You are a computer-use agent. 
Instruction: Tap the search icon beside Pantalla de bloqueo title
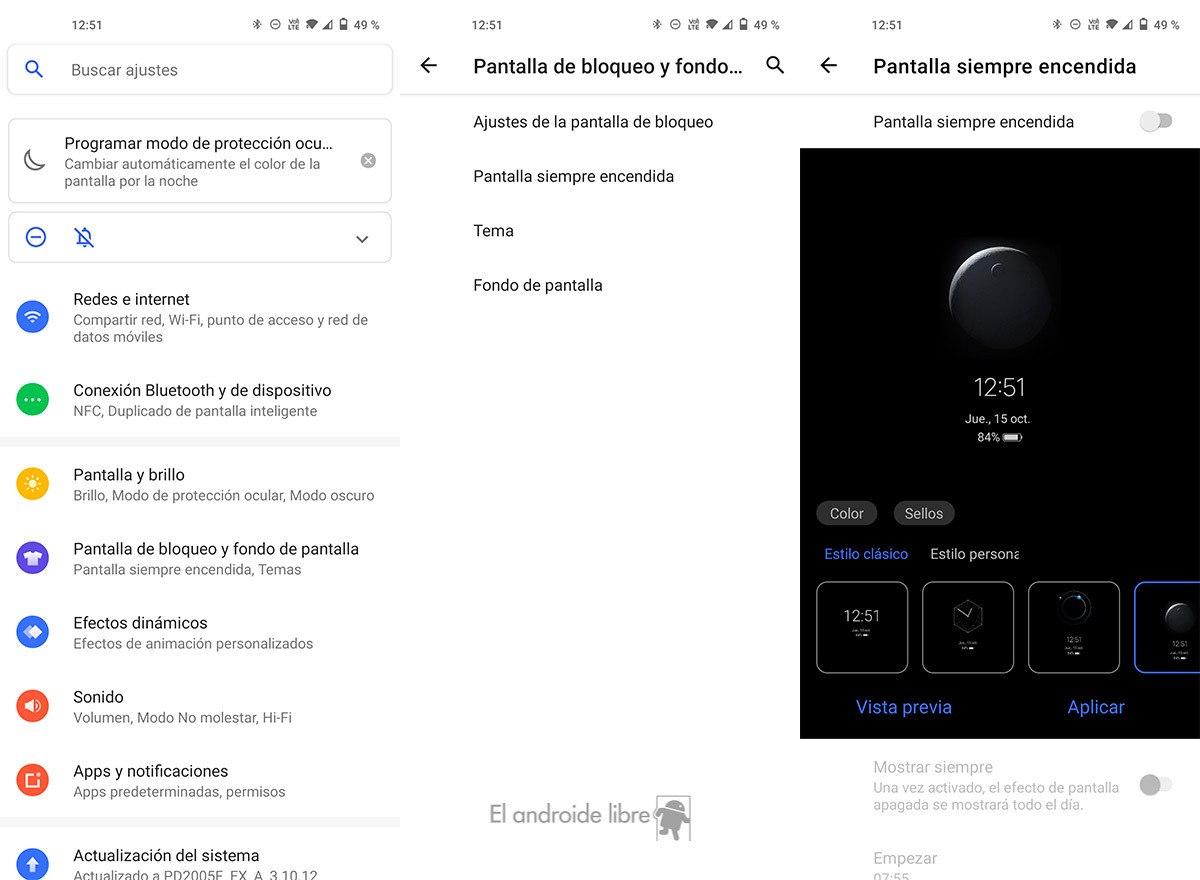(x=775, y=66)
